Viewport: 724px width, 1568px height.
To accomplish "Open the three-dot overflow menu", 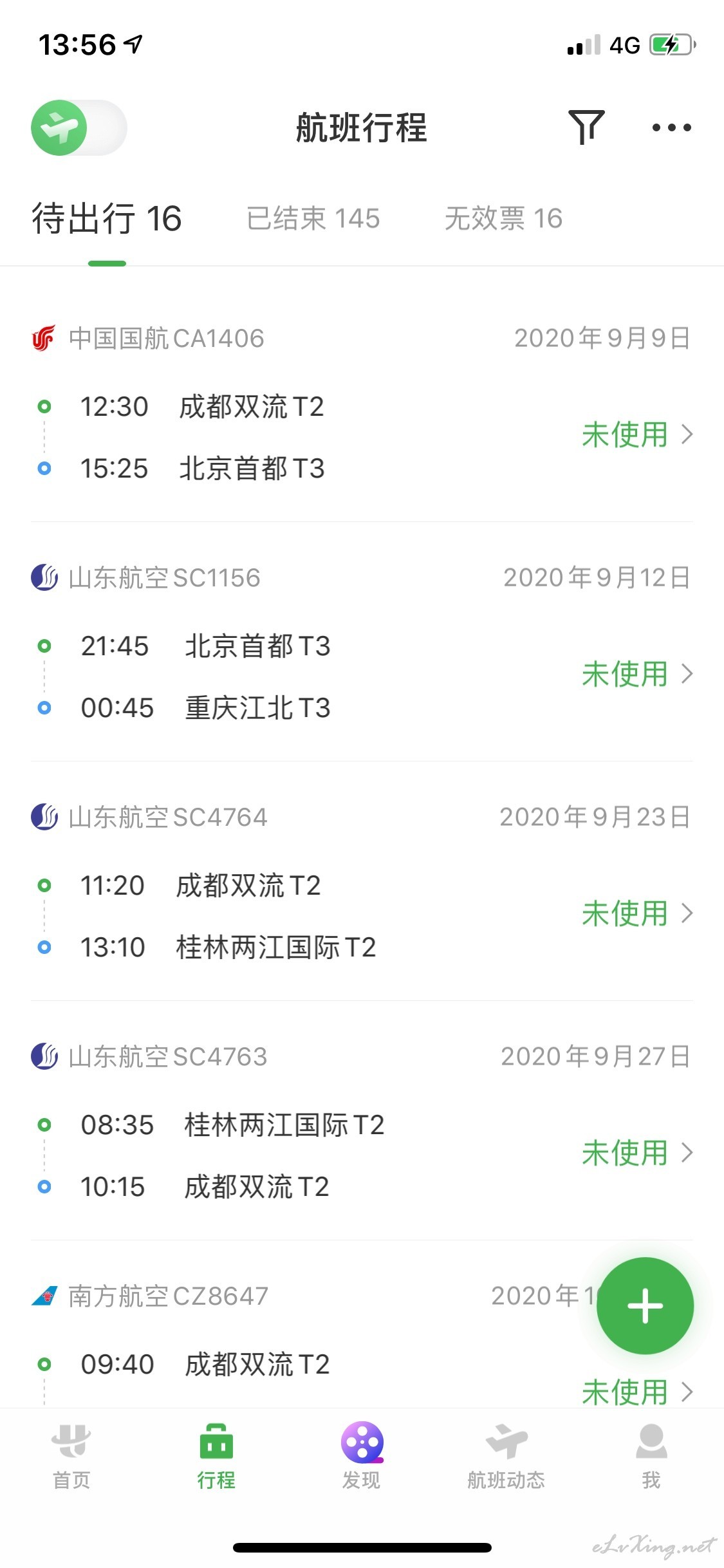I will click(x=671, y=127).
